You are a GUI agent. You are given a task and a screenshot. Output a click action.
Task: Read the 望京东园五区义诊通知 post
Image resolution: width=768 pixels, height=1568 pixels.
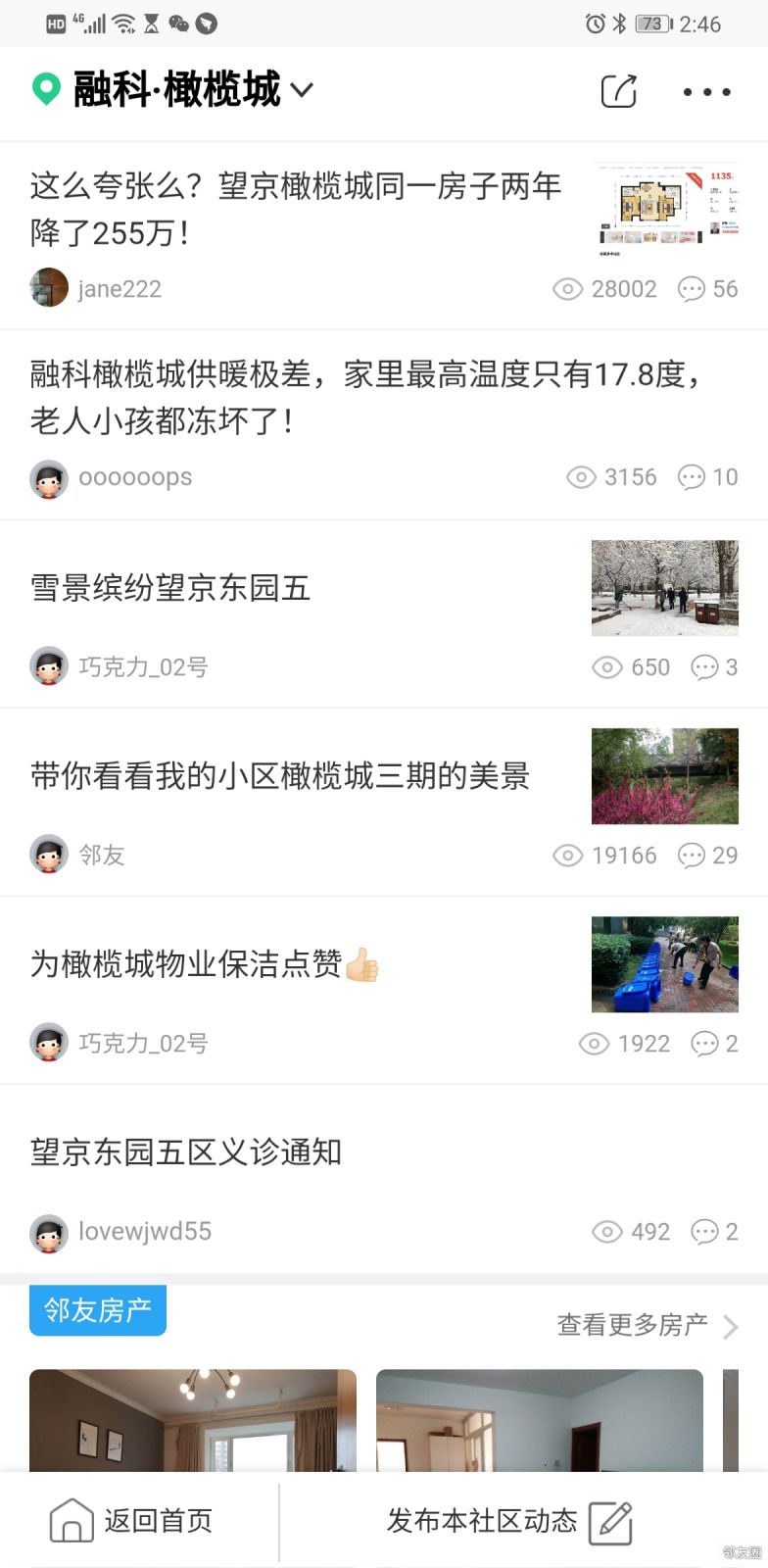[186, 1152]
